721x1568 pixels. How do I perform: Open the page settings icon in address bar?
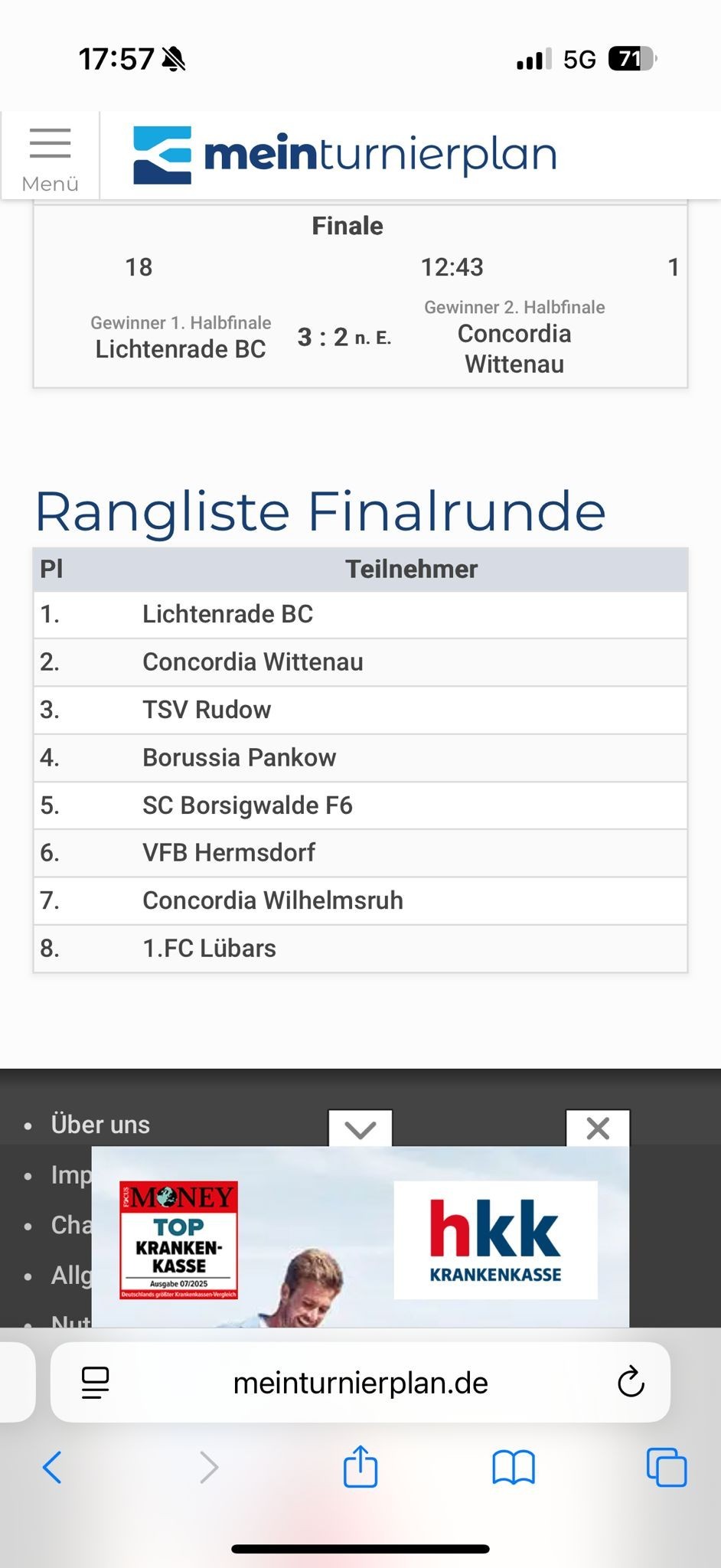pyautogui.click(x=96, y=1383)
